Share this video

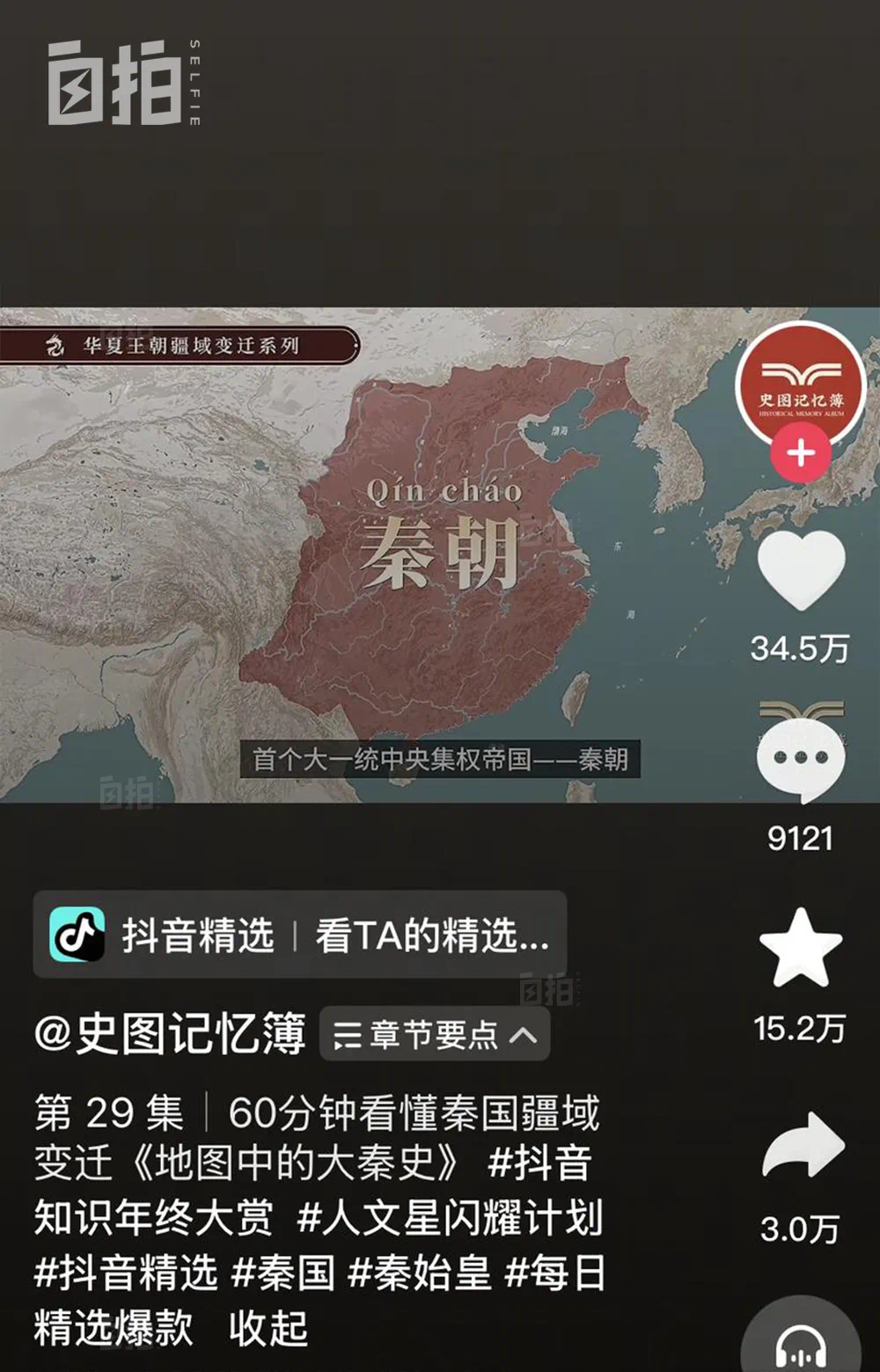pyautogui.click(x=802, y=1146)
